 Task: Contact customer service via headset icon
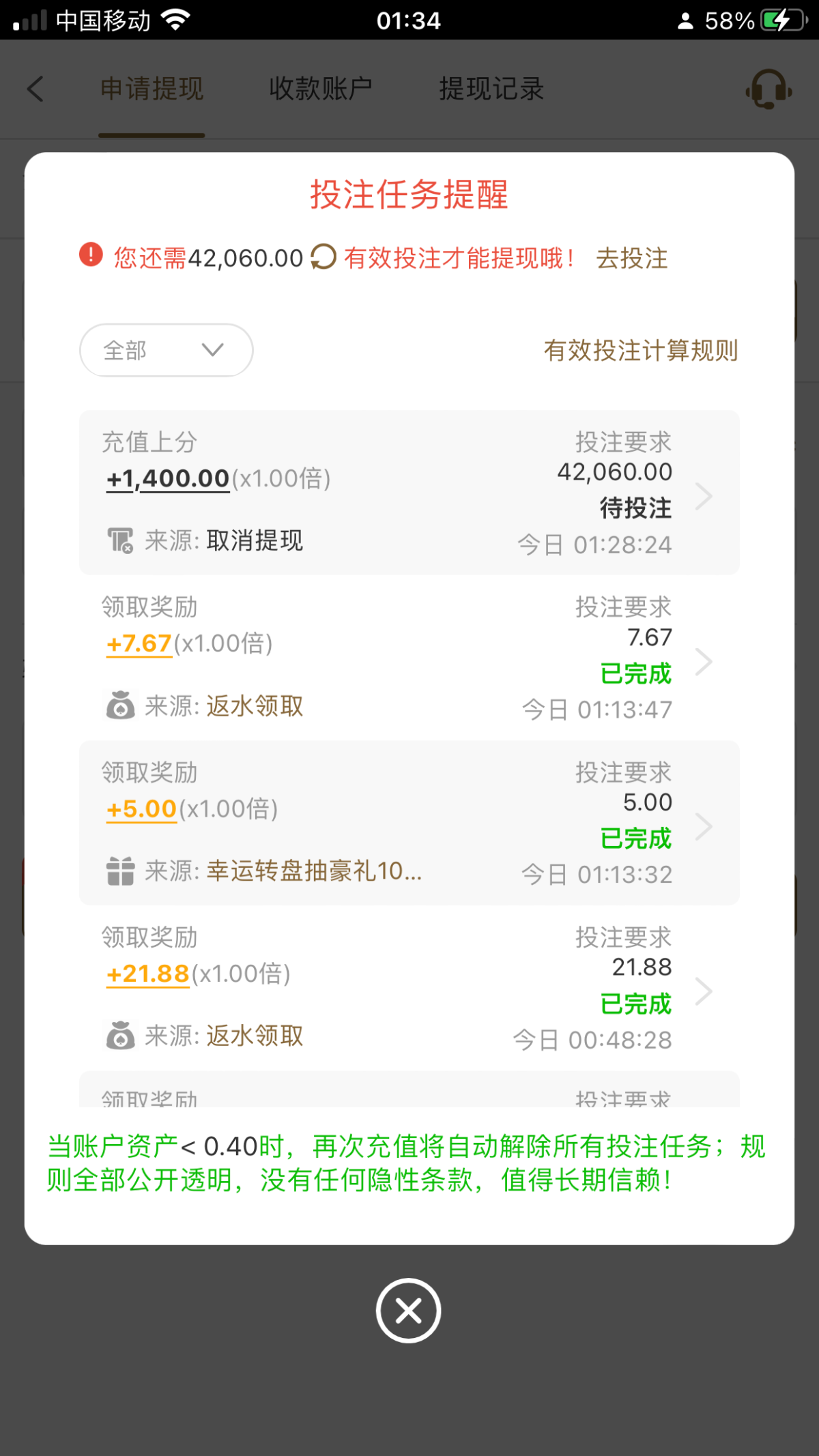tap(768, 89)
